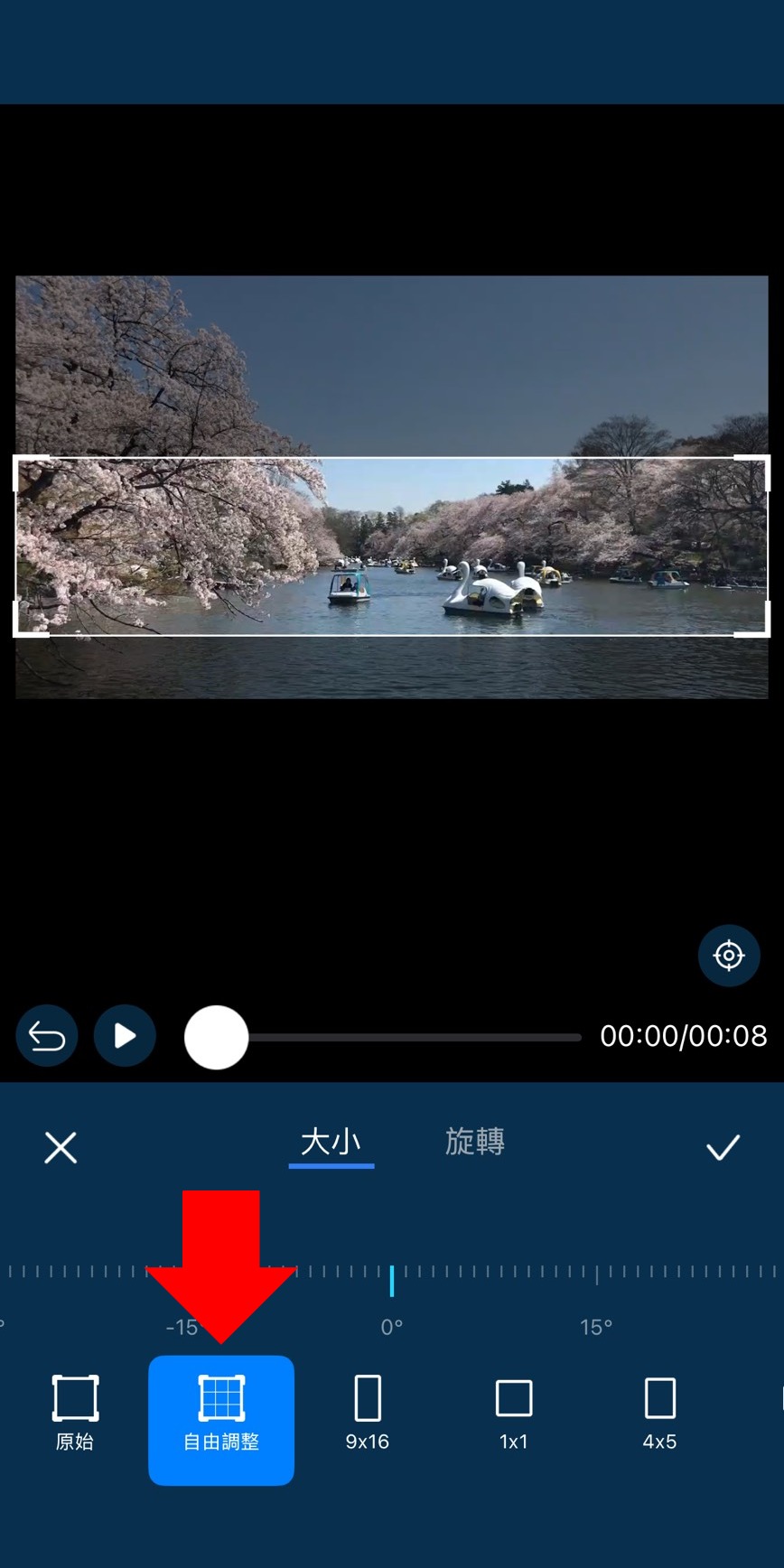Select the 大小 tab
This screenshot has height=1568, width=784.
point(331,1142)
